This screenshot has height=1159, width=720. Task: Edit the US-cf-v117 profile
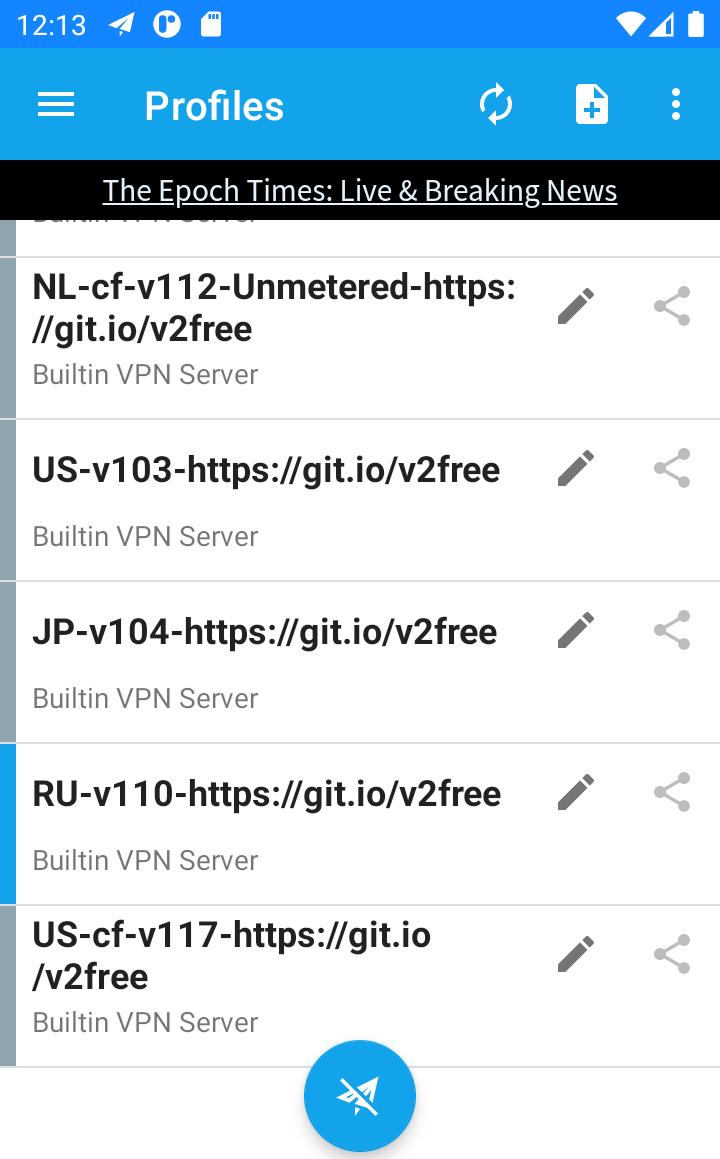[576, 954]
